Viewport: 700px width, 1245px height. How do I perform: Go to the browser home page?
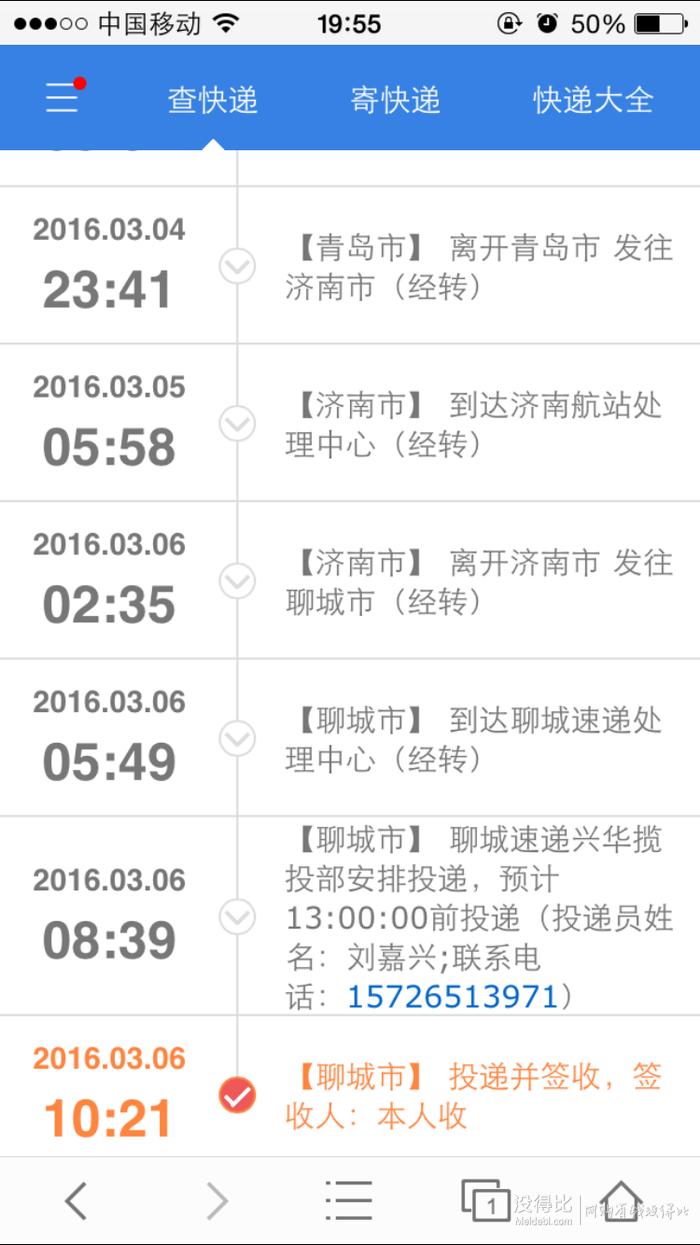621,1199
